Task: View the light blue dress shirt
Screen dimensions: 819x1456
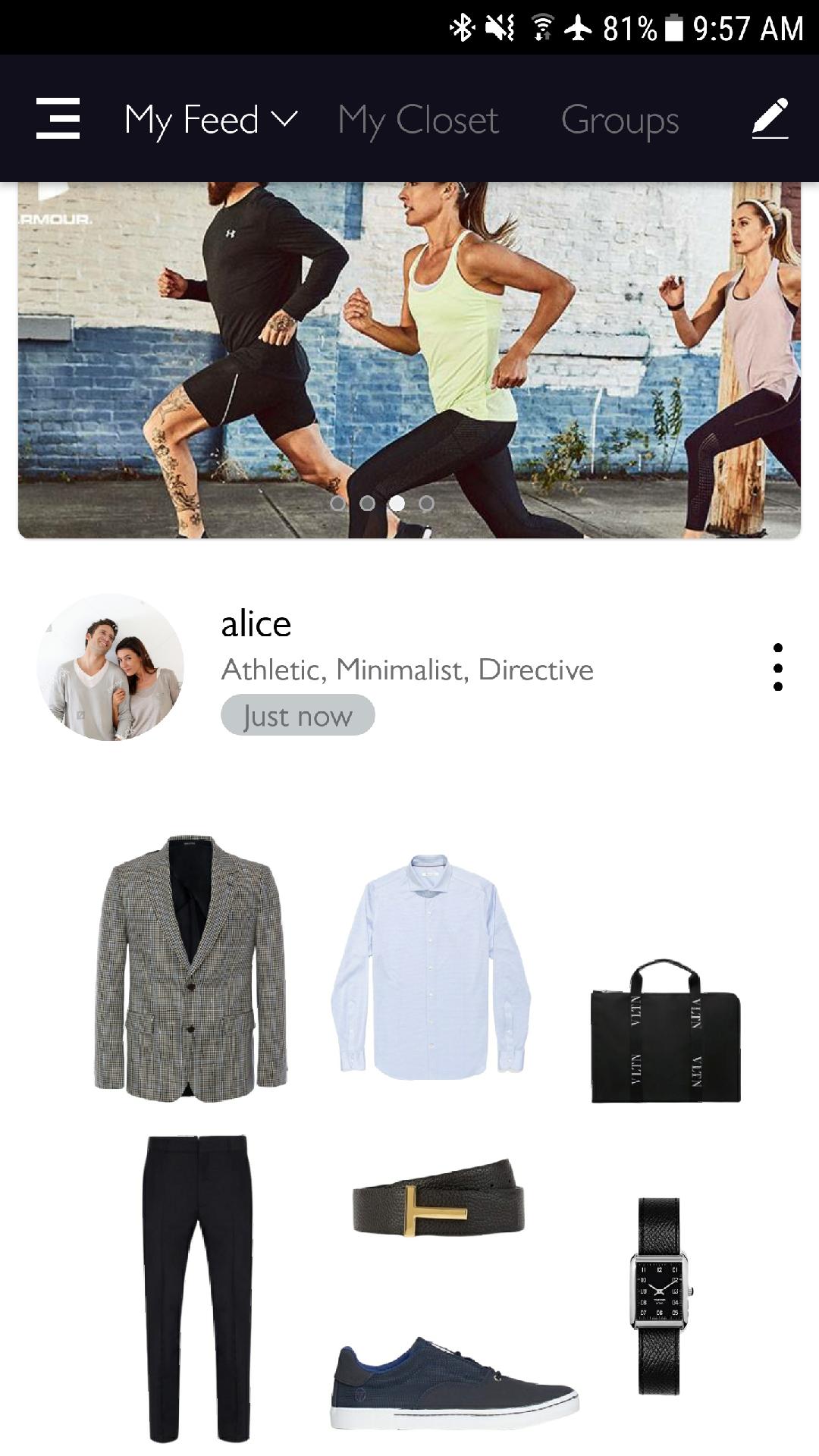Action: (x=431, y=967)
